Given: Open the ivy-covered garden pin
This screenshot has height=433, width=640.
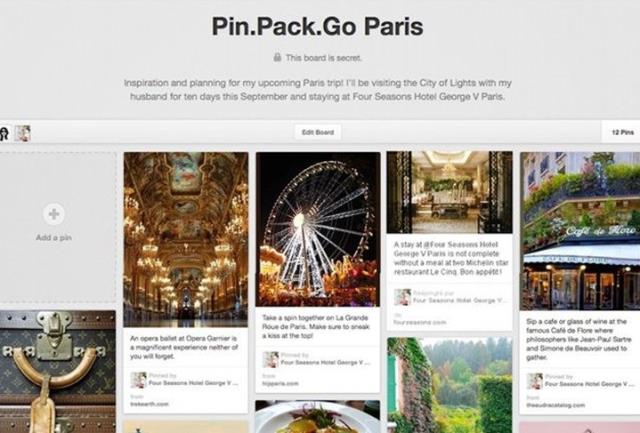Looking at the screenshot, I should coord(449,385).
